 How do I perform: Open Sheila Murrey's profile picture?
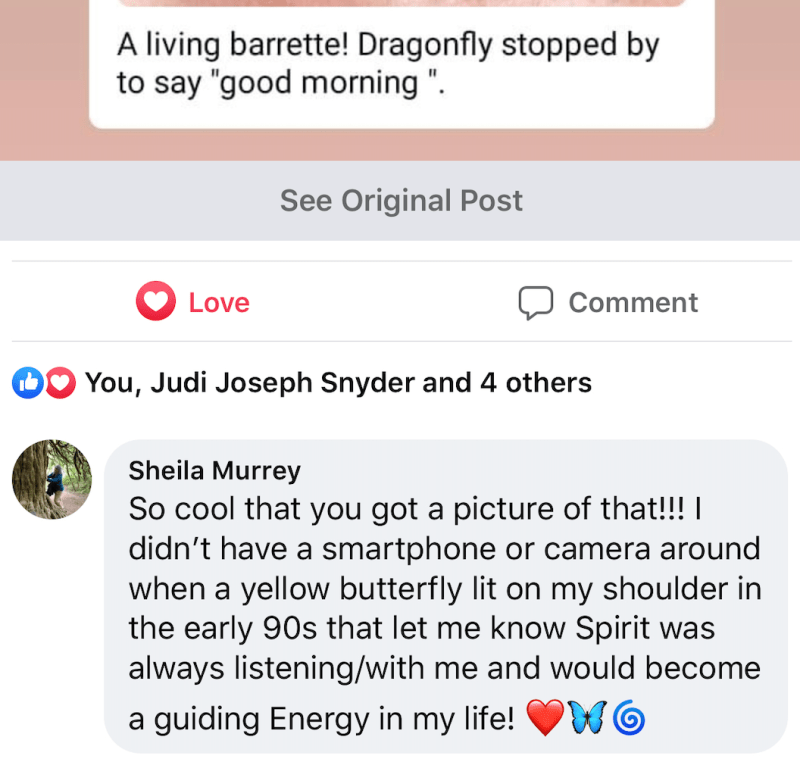(x=52, y=479)
